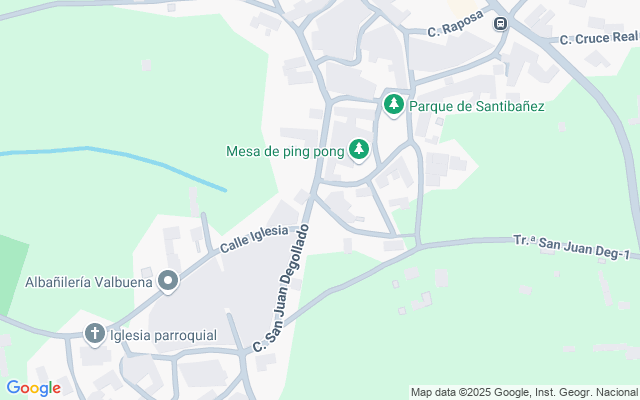Tap the bus stop icon near C. Raposa

[x=500, y=24]
